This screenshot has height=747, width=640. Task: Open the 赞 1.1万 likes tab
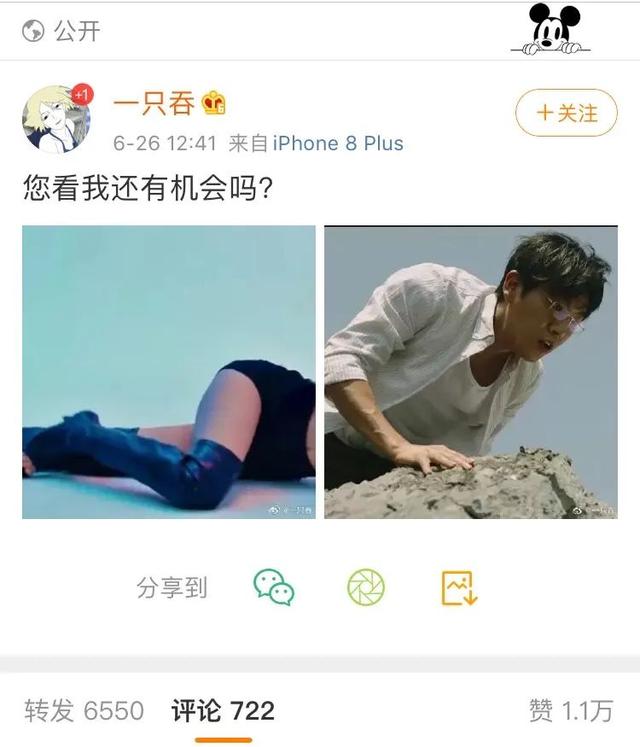point(570,711)
